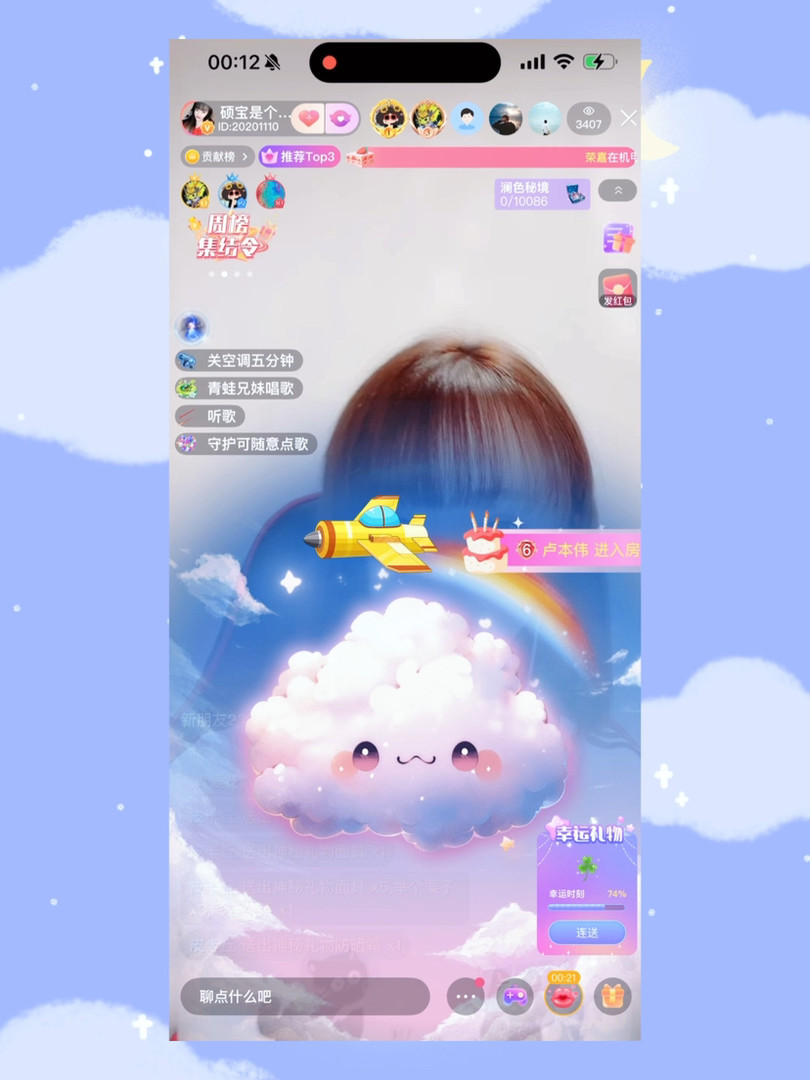Screen dimensions: 810x1080
Task: Open the streamer's profile avatar
Action: coord(197,118)
